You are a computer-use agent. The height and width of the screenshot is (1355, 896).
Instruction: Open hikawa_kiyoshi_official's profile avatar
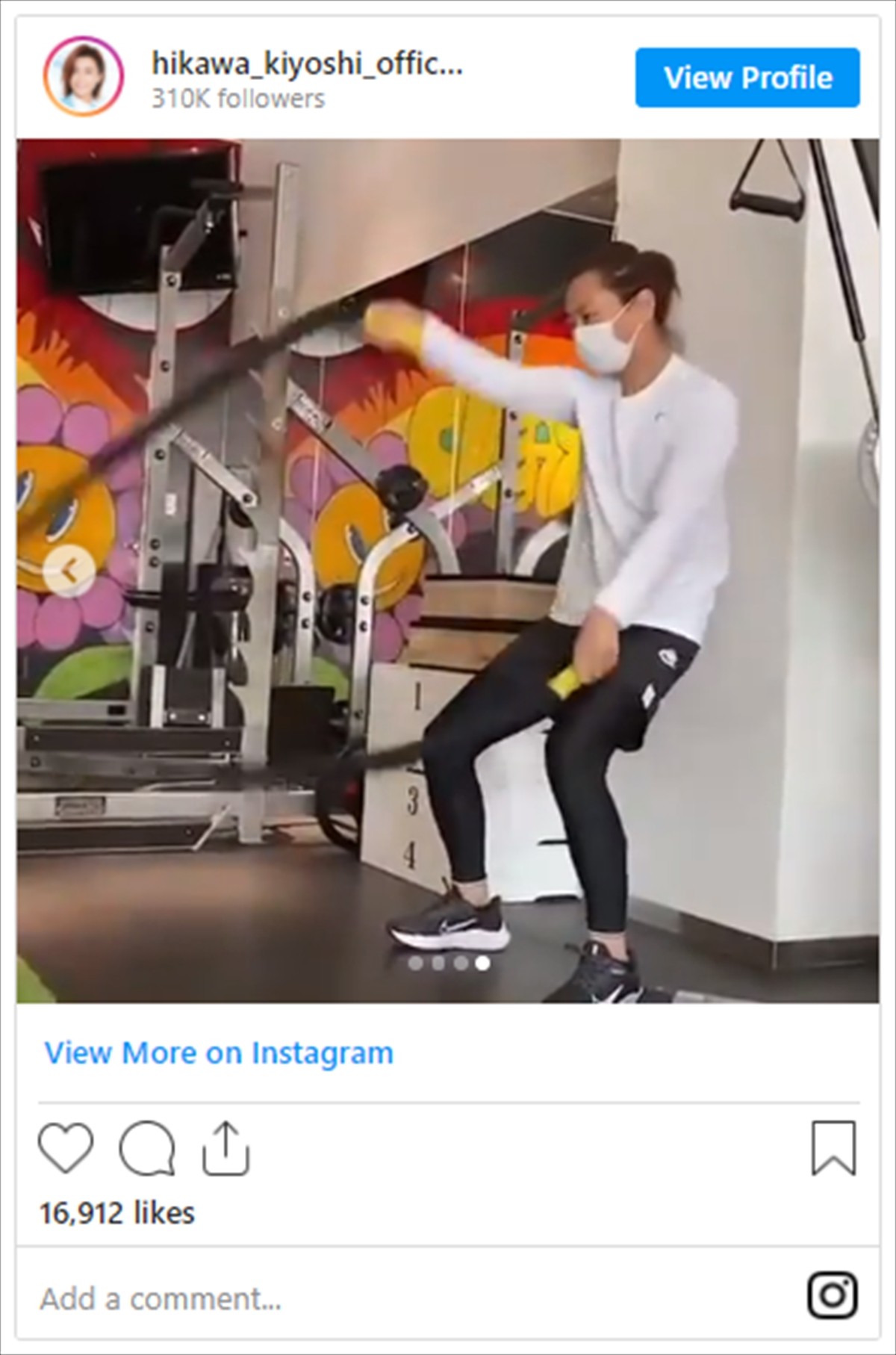click(83, 77)
